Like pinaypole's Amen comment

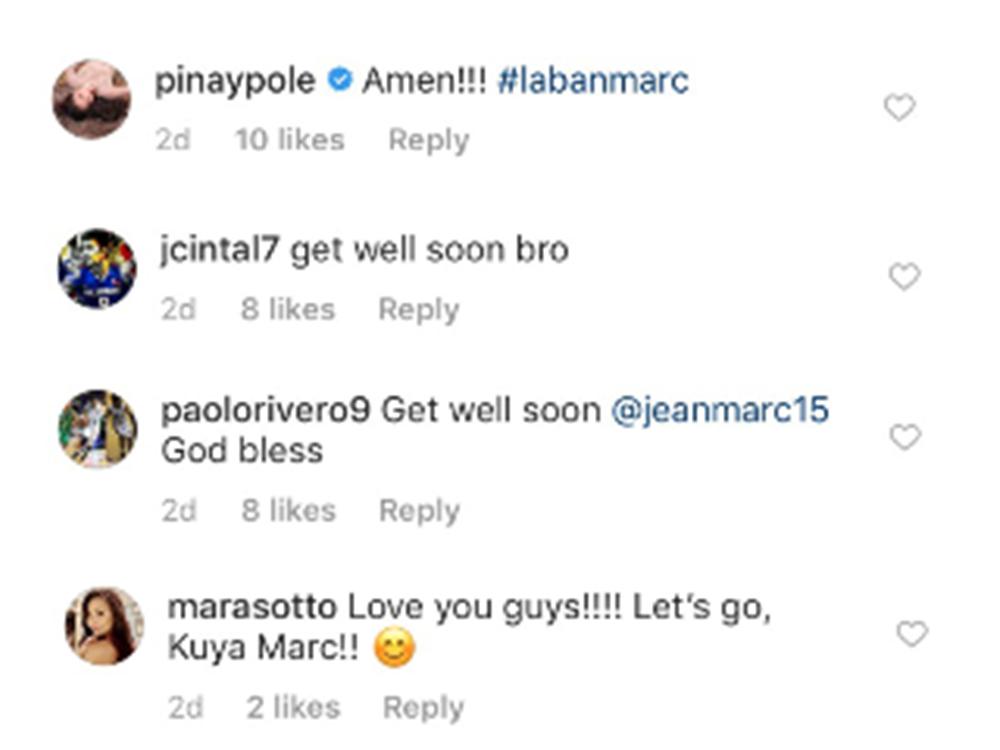(899, 107)
